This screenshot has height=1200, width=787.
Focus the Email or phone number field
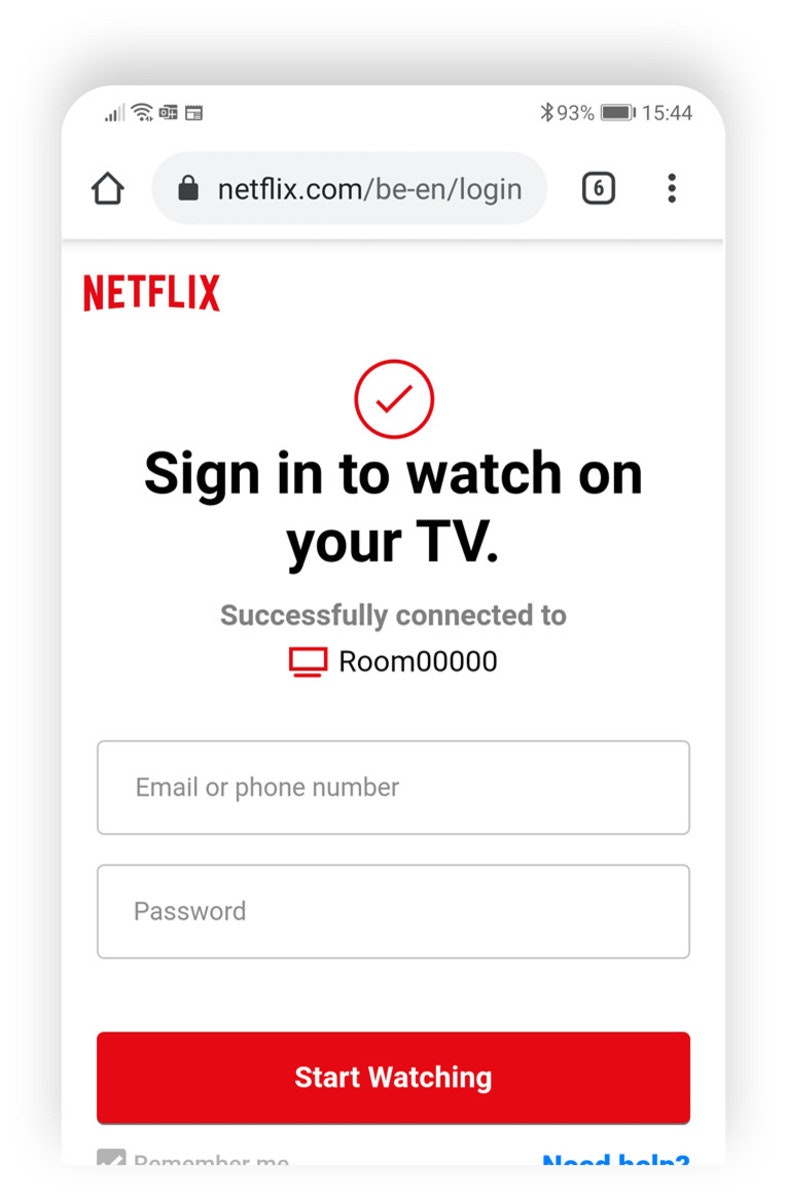coord(393,787)
